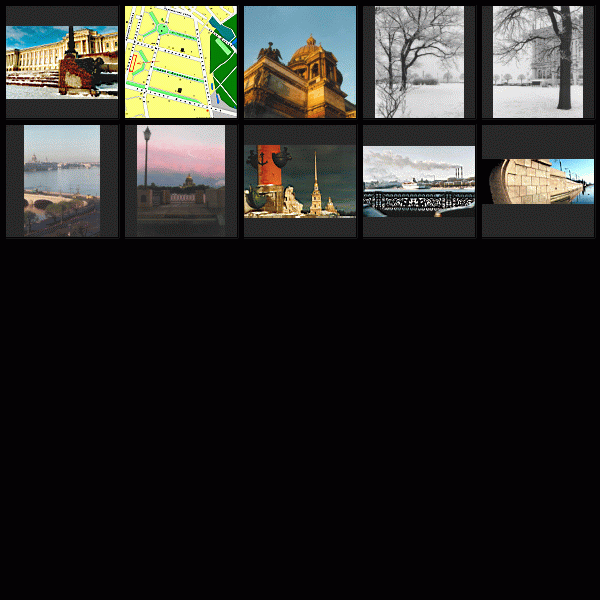Screen dimensions: 600x600
Task: Open the granite embankment wall photo
Action: [538, 181]
